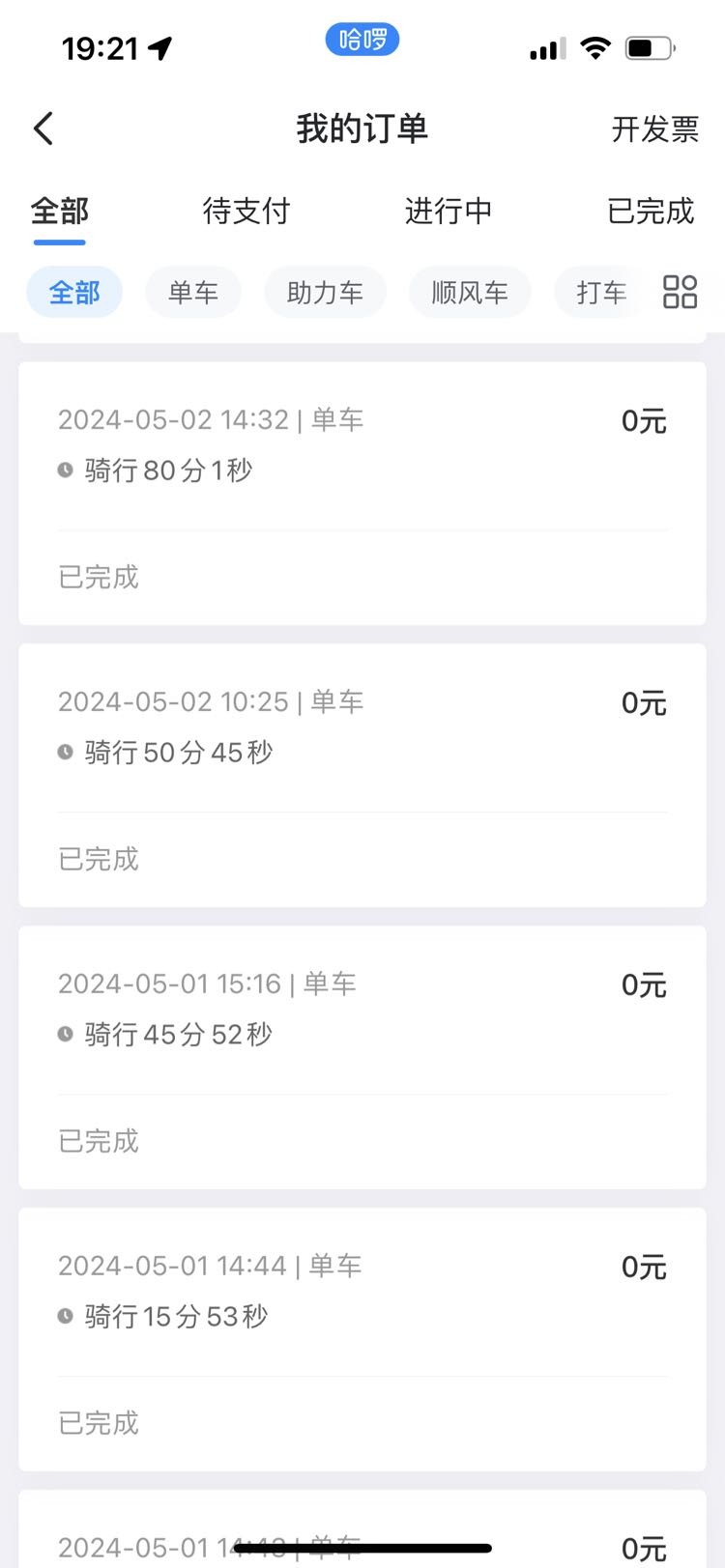This screenshot has width=725, height=1568.
Task: Open the 2024-05-01 15:16 ride order
Action: coord(362,1058)
